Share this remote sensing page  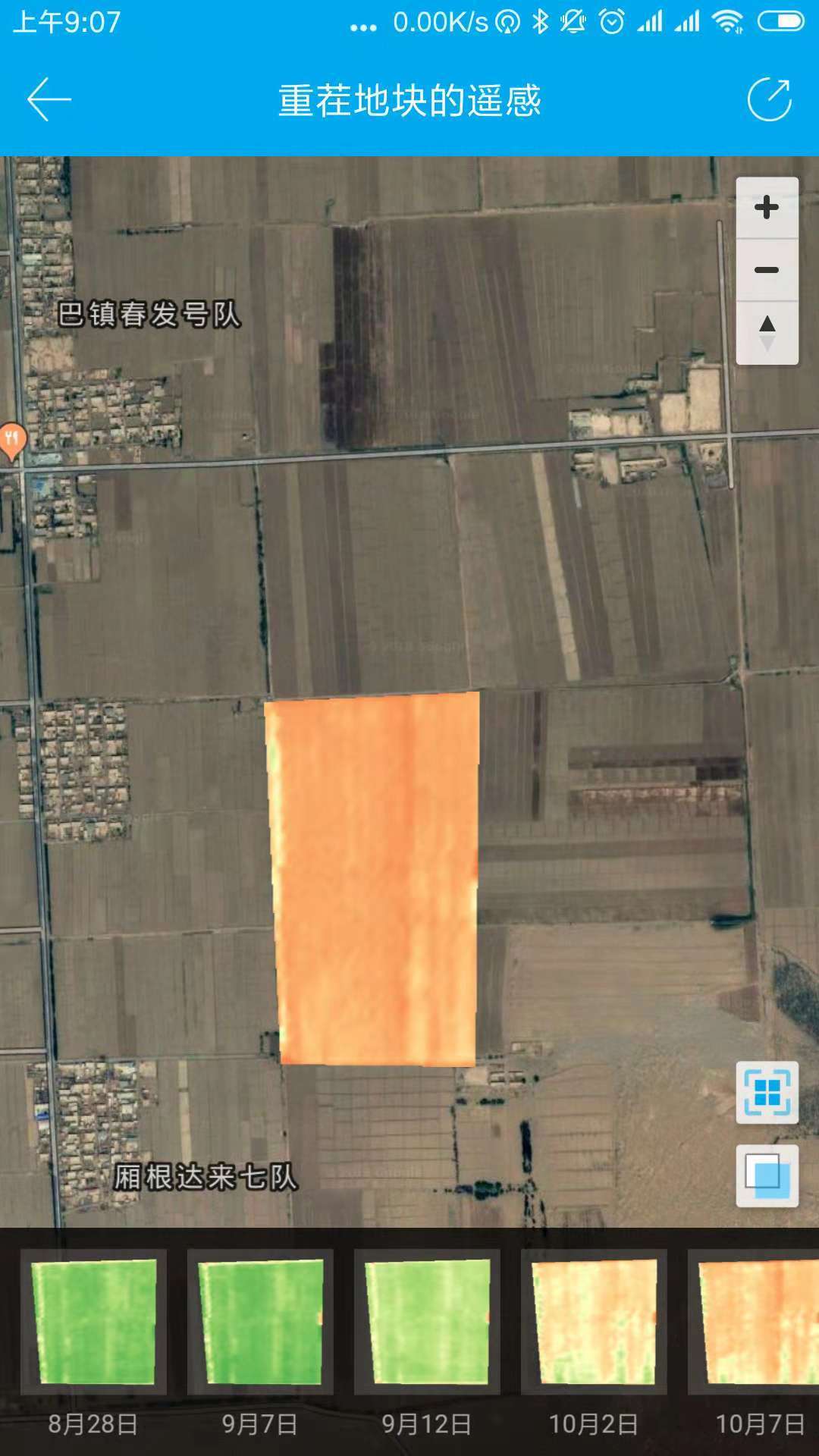pyautogui.click(x=769, y=99)
